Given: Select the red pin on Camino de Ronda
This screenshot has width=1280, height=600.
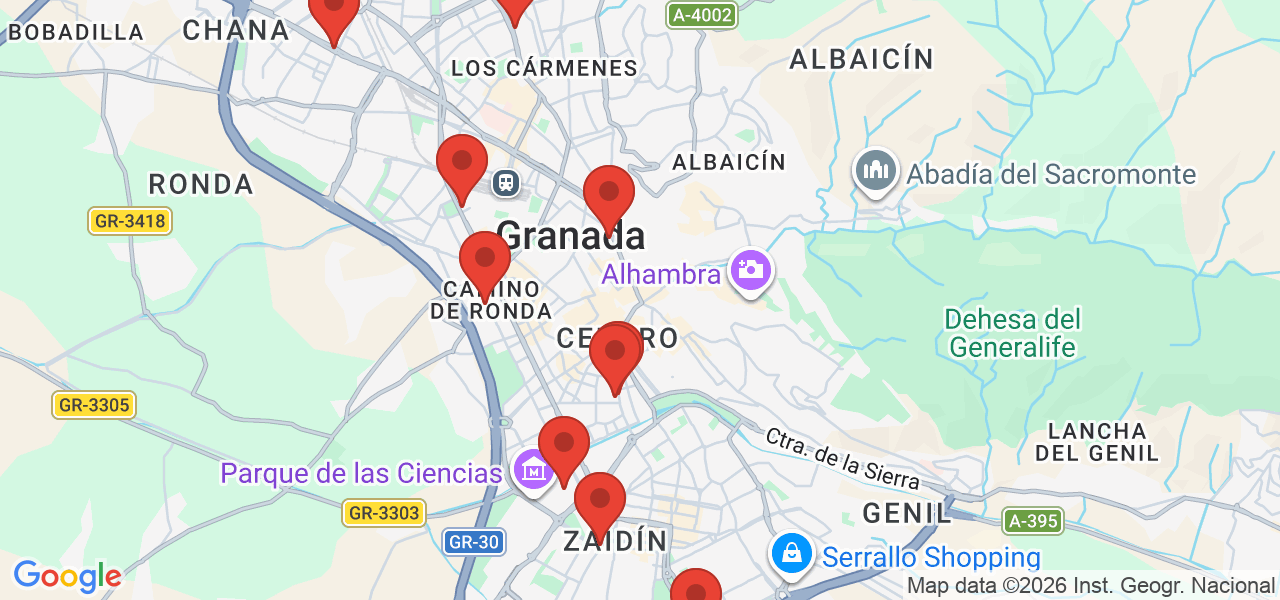Looking at the screenshot, I should (x=485, y=259).
